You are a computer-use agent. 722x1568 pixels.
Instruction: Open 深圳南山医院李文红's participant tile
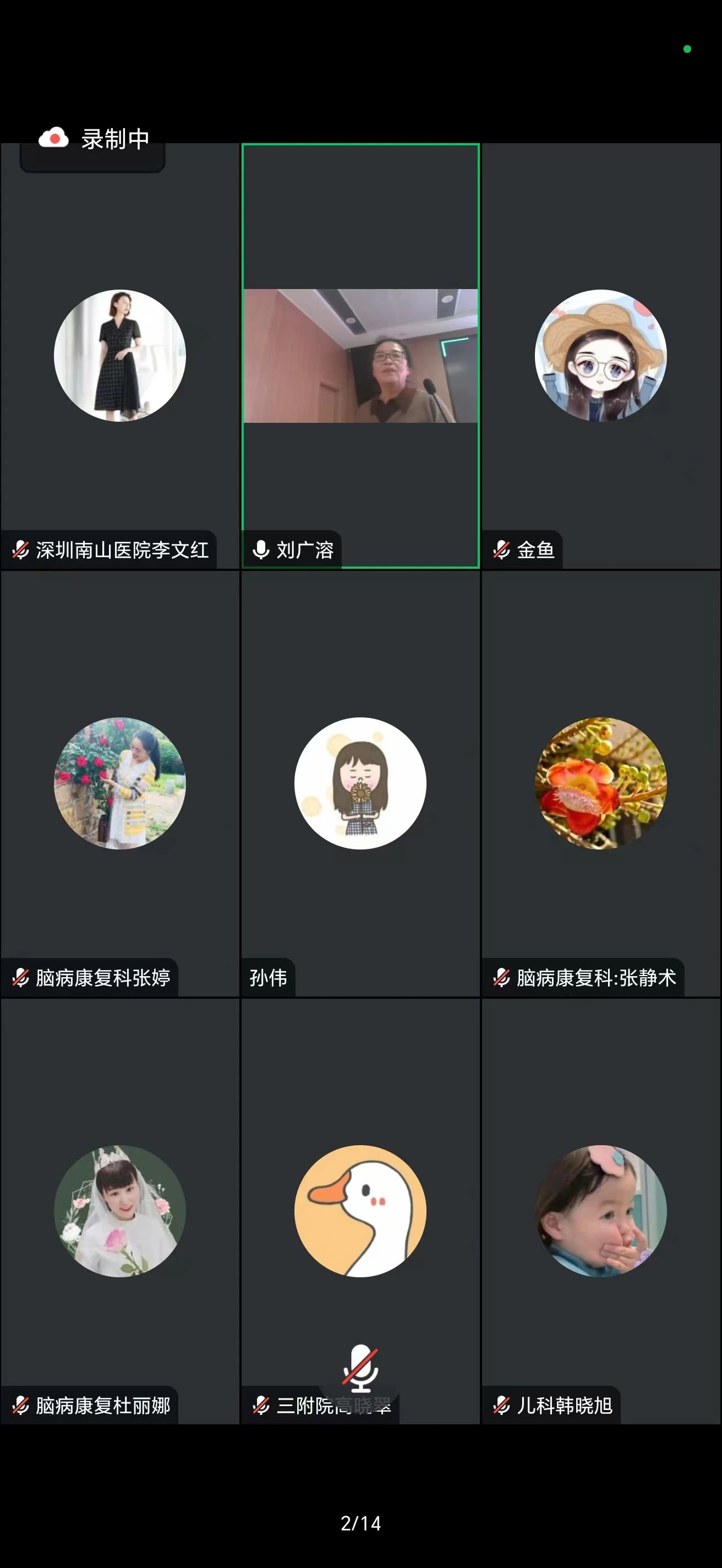pos(120,356)
